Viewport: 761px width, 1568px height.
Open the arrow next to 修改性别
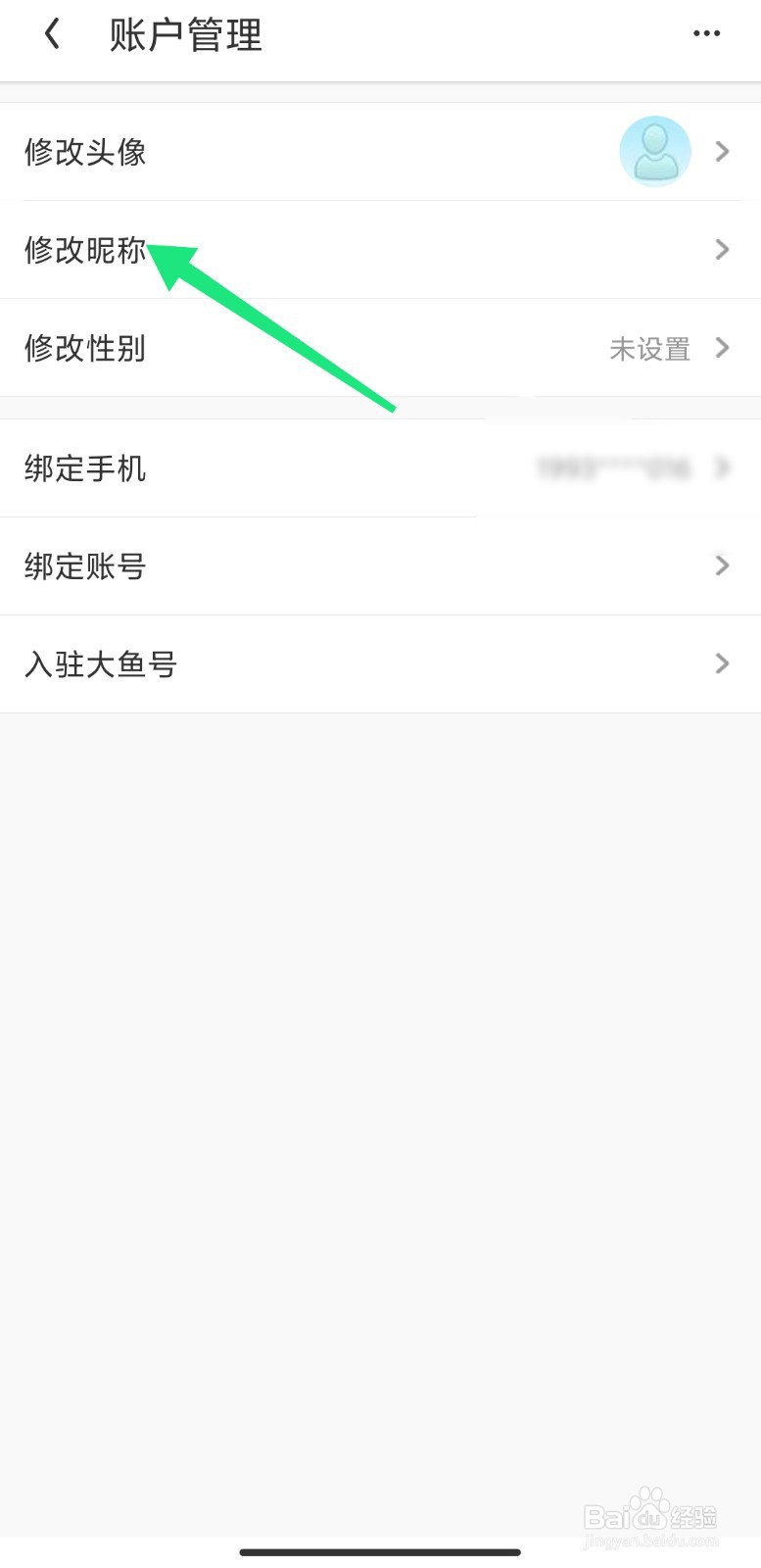point(722,348)
